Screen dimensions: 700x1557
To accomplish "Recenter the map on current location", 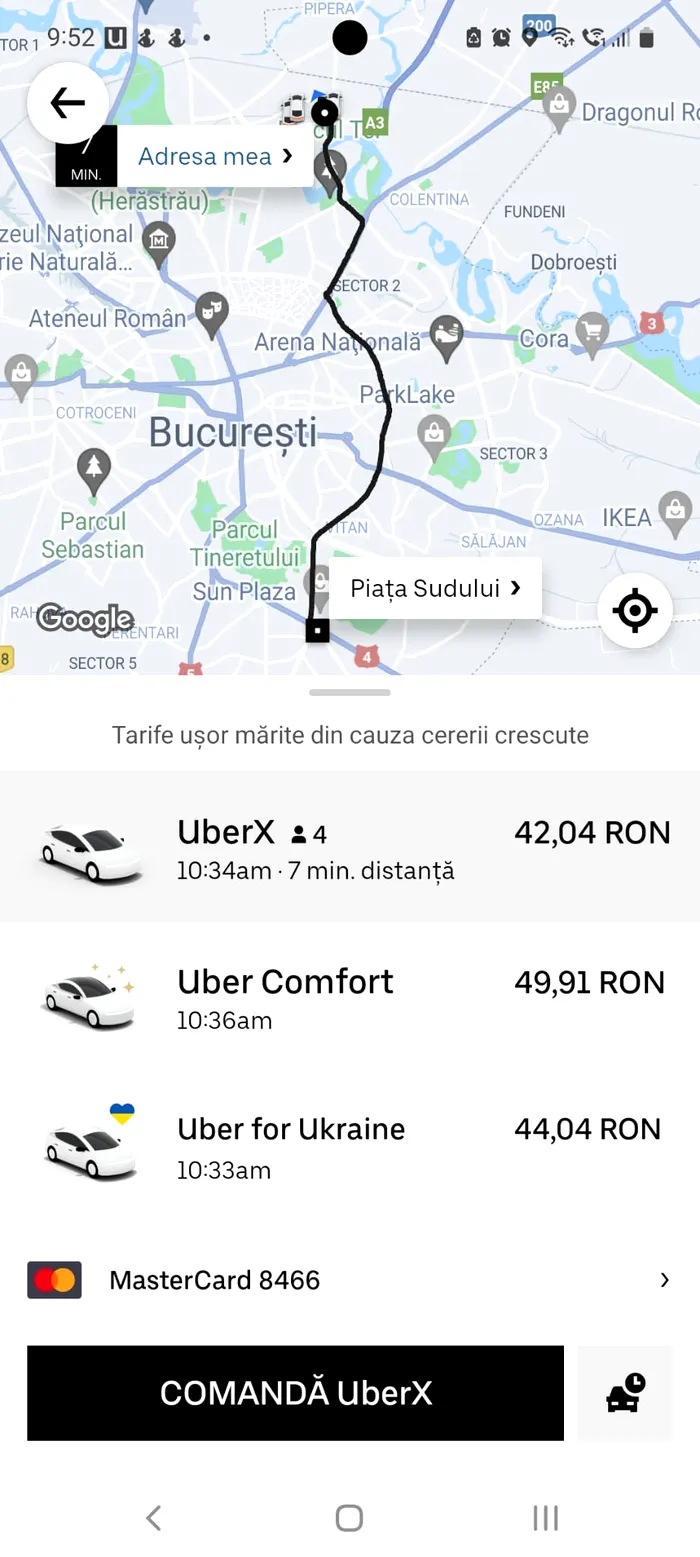I will 635,610.
